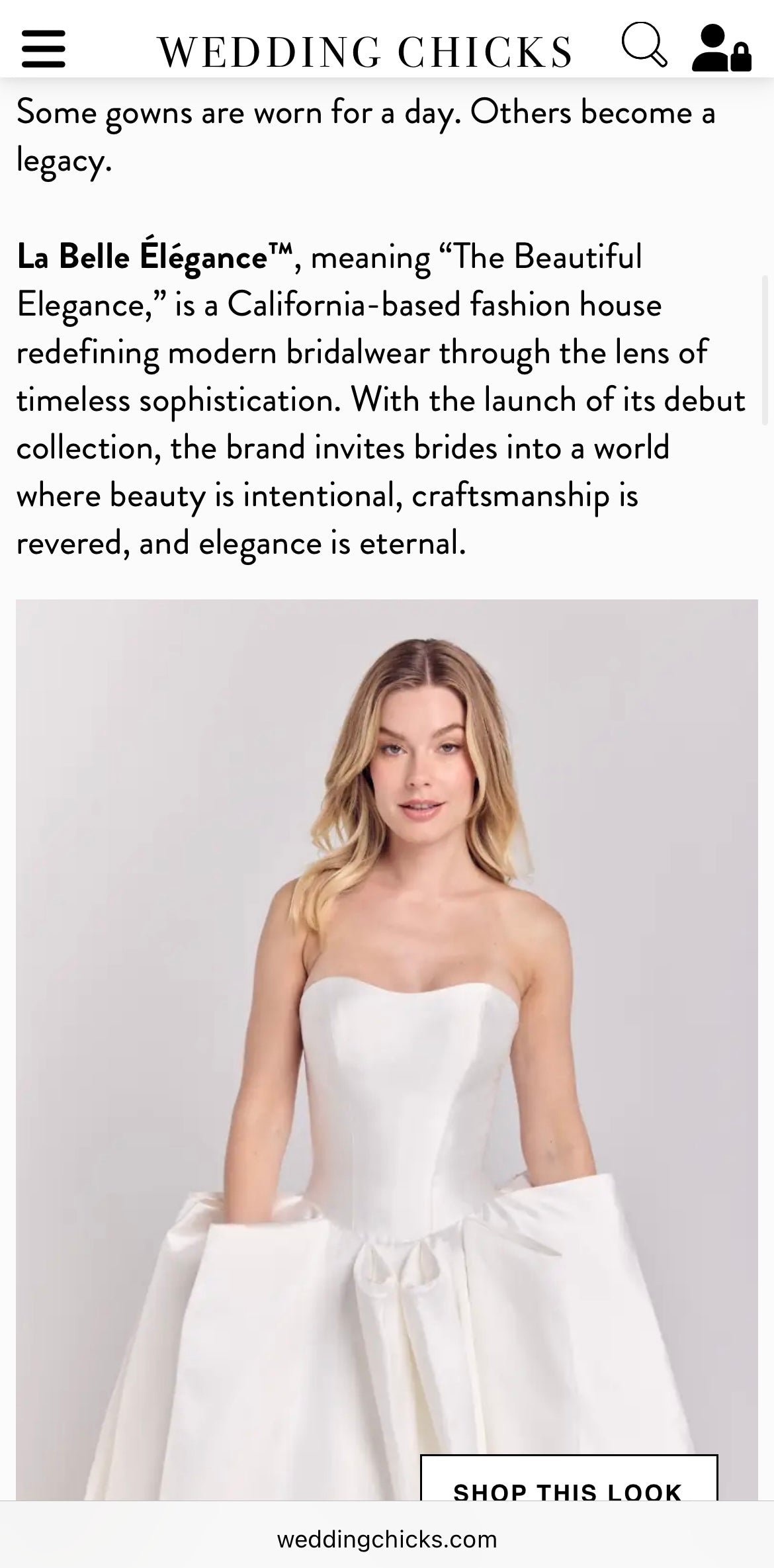Viewport: 774px width, 1568px height.
Task: Go to Wedding Chicks home via title
Action: click(x=365, y=52)
